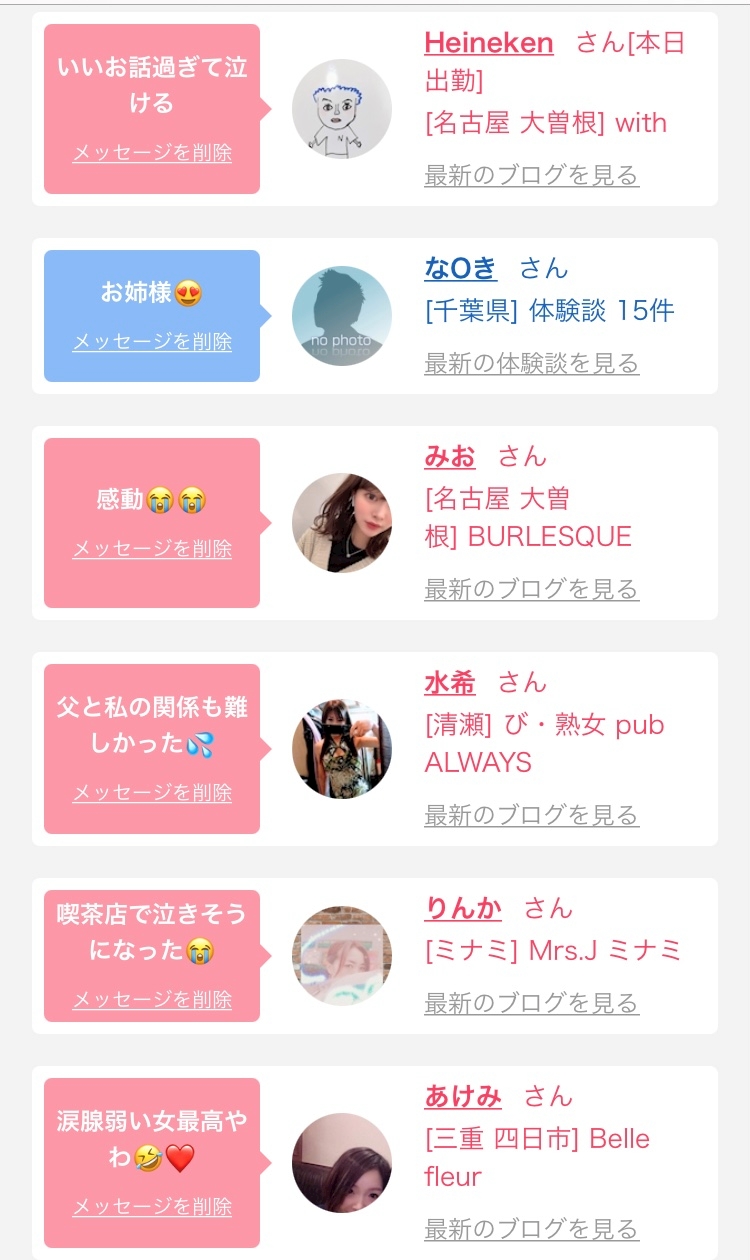View みお's latest blog
The height and width of the screenshot is (1260, 750).
532,590
